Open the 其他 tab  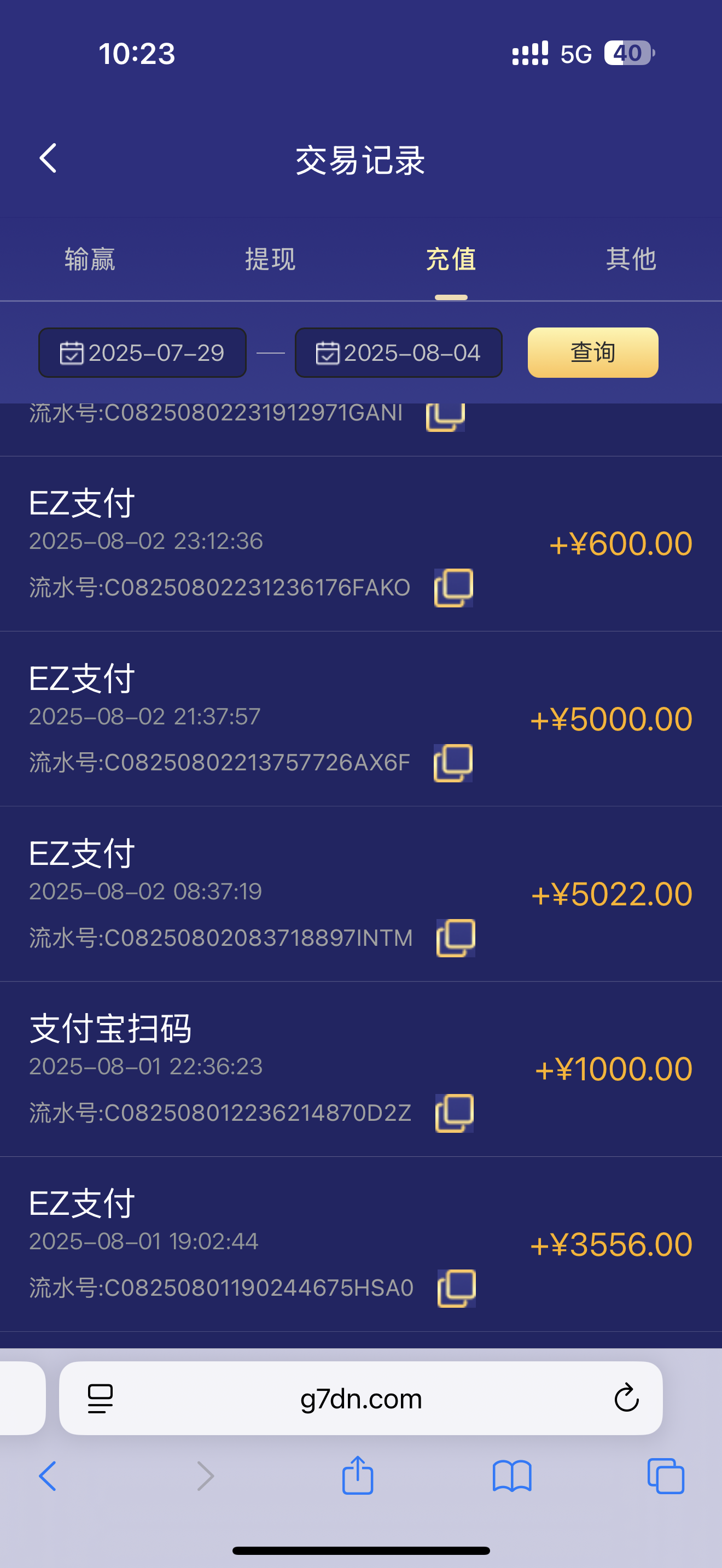point(631,259)
